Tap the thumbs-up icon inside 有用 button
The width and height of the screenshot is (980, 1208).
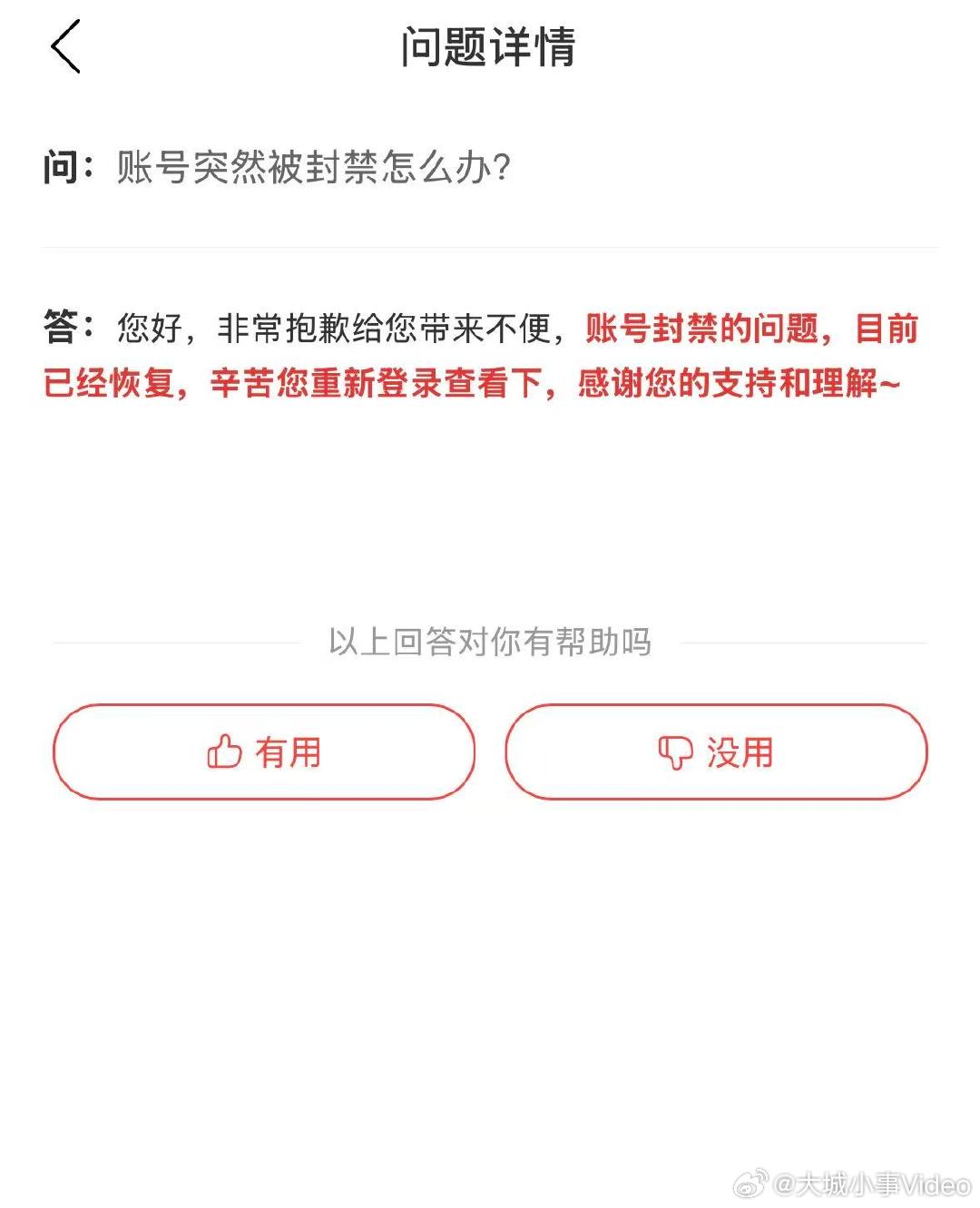[224, 752]
